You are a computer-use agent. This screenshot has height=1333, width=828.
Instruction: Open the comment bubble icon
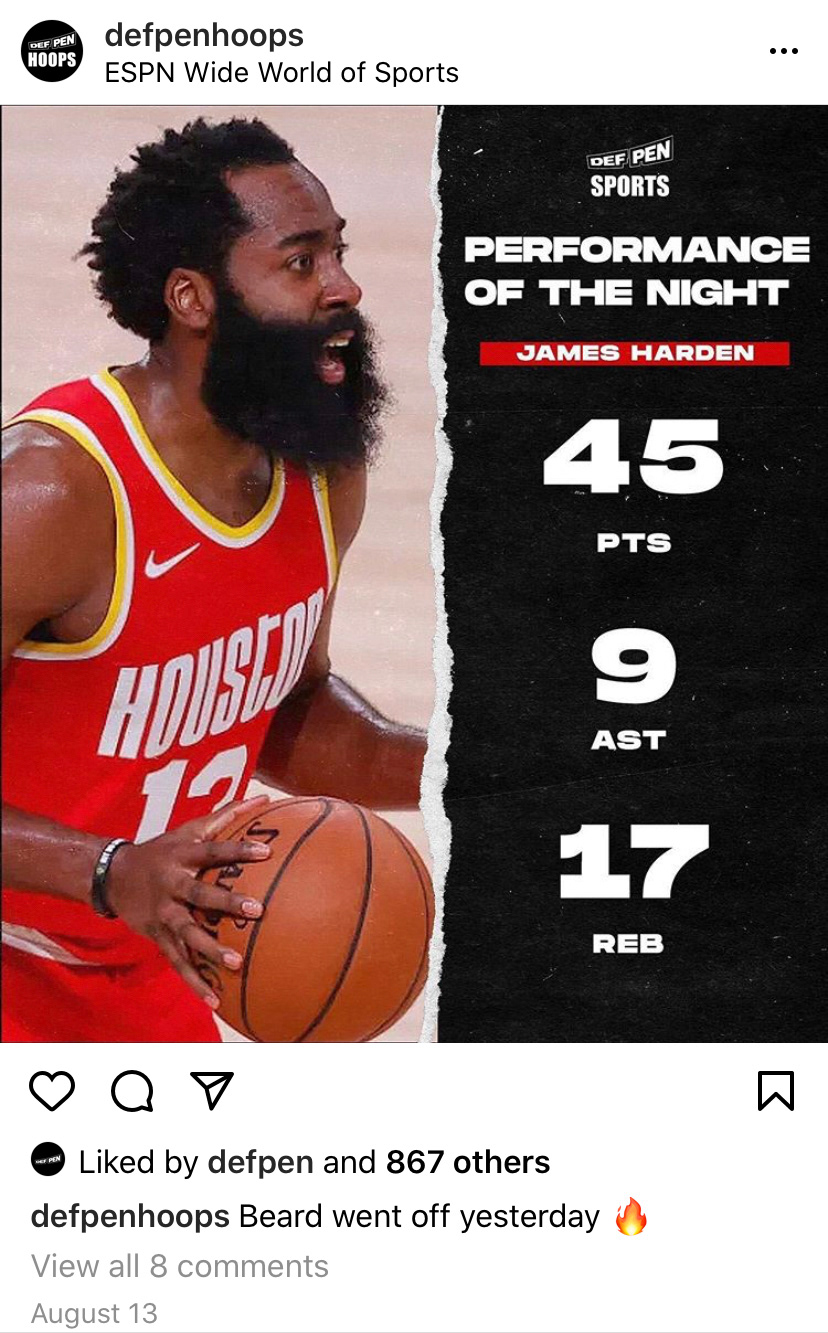tap(132, 1091)
